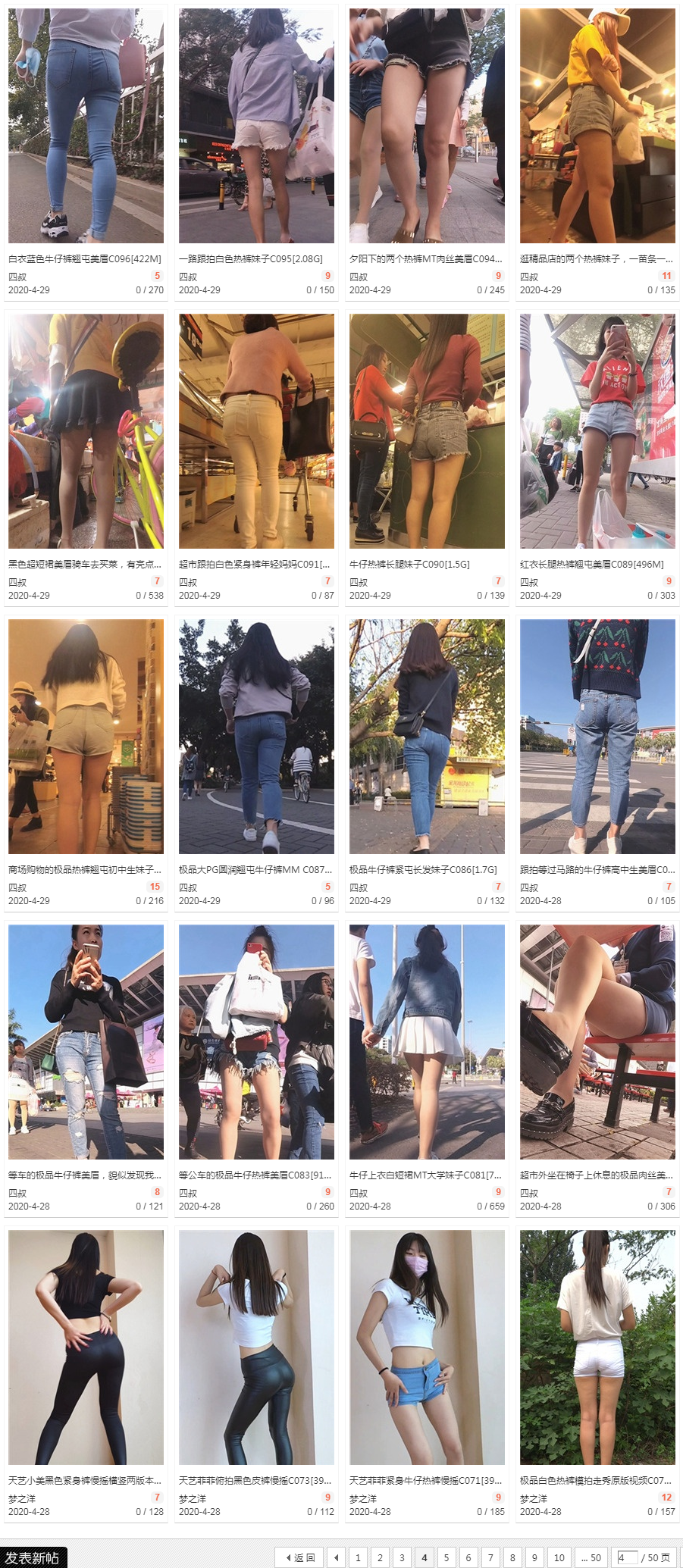Tap the 发表新帖 button
683x1568 pixels.
33,1557
